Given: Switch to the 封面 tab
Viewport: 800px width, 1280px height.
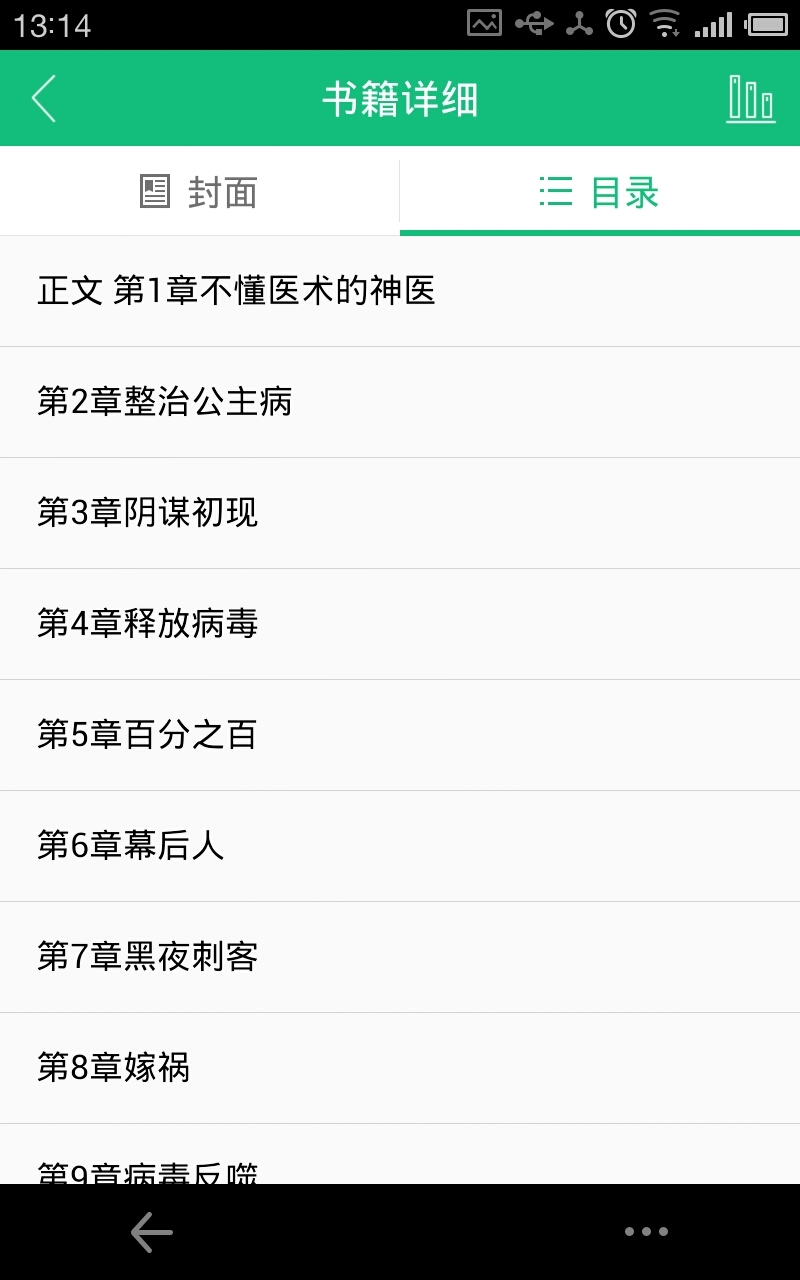Looking at the screenshot, I should pos(199,191).
